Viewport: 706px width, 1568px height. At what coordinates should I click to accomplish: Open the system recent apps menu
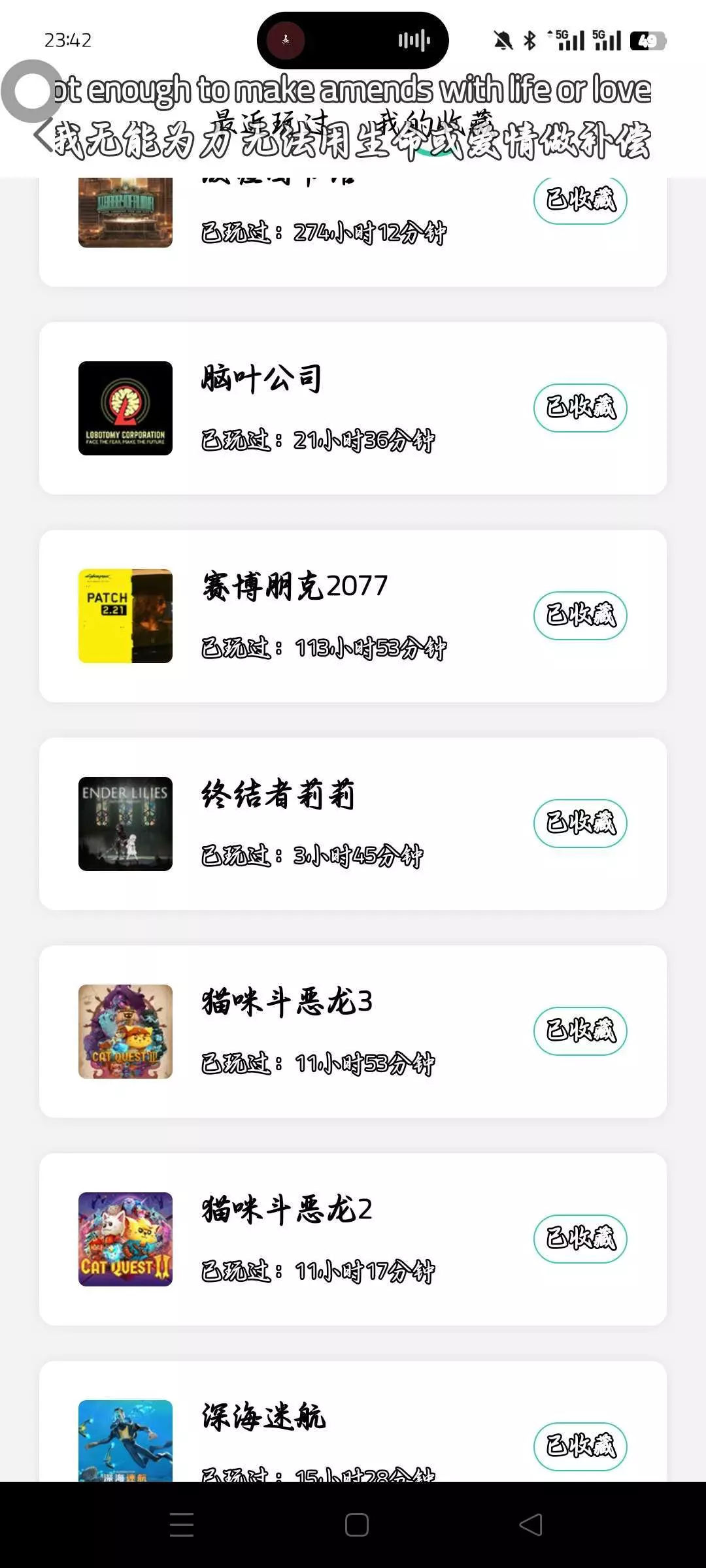click(x=182, y=1525)
